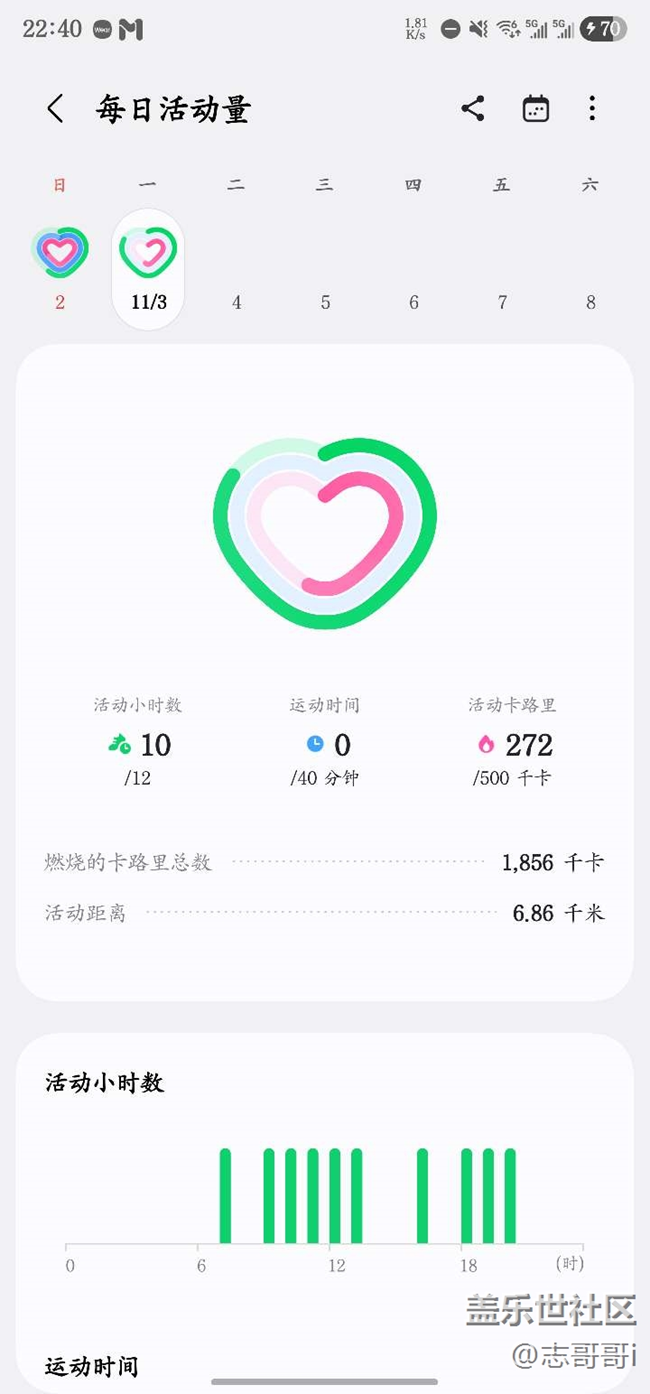Share the daily activity summary

(473, 109)
